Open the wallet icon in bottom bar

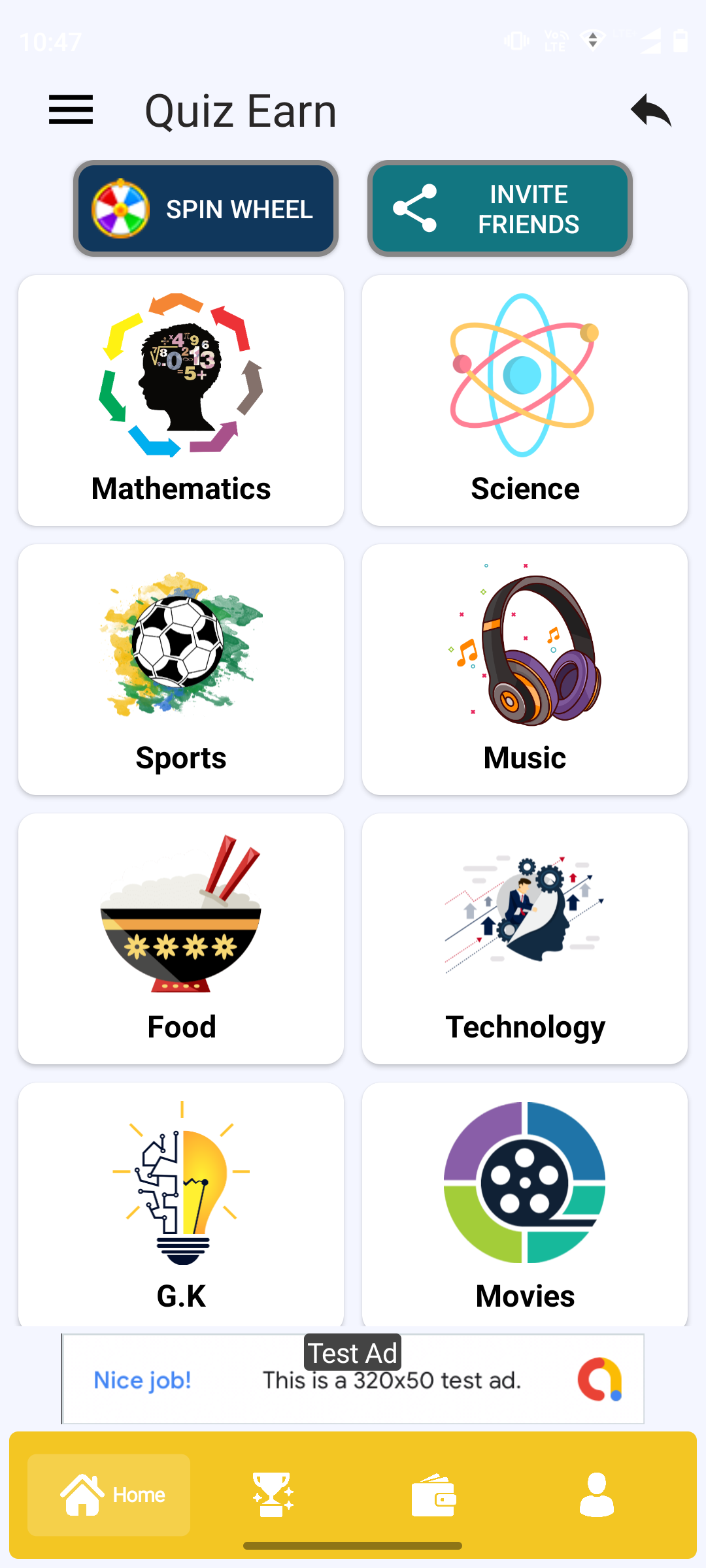click(433, 1495)
